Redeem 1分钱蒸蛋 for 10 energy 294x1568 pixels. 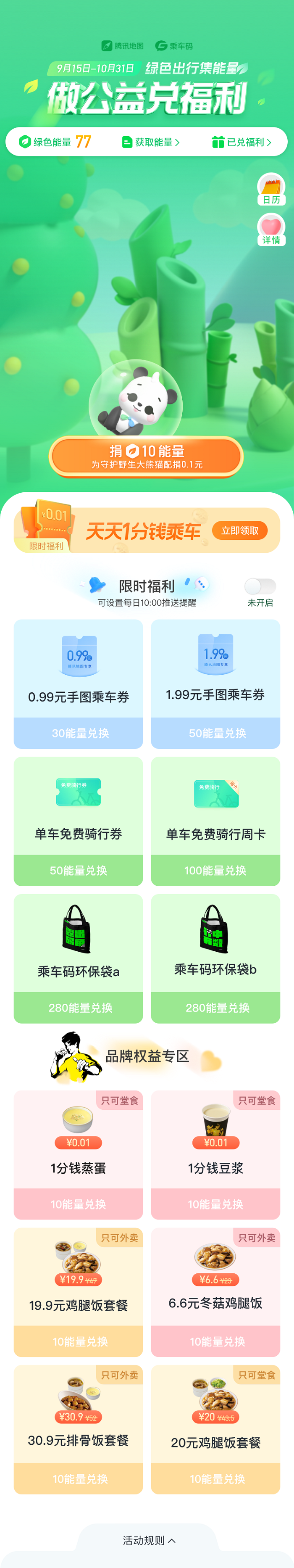pyautogui.click(x=79, y=1204)
